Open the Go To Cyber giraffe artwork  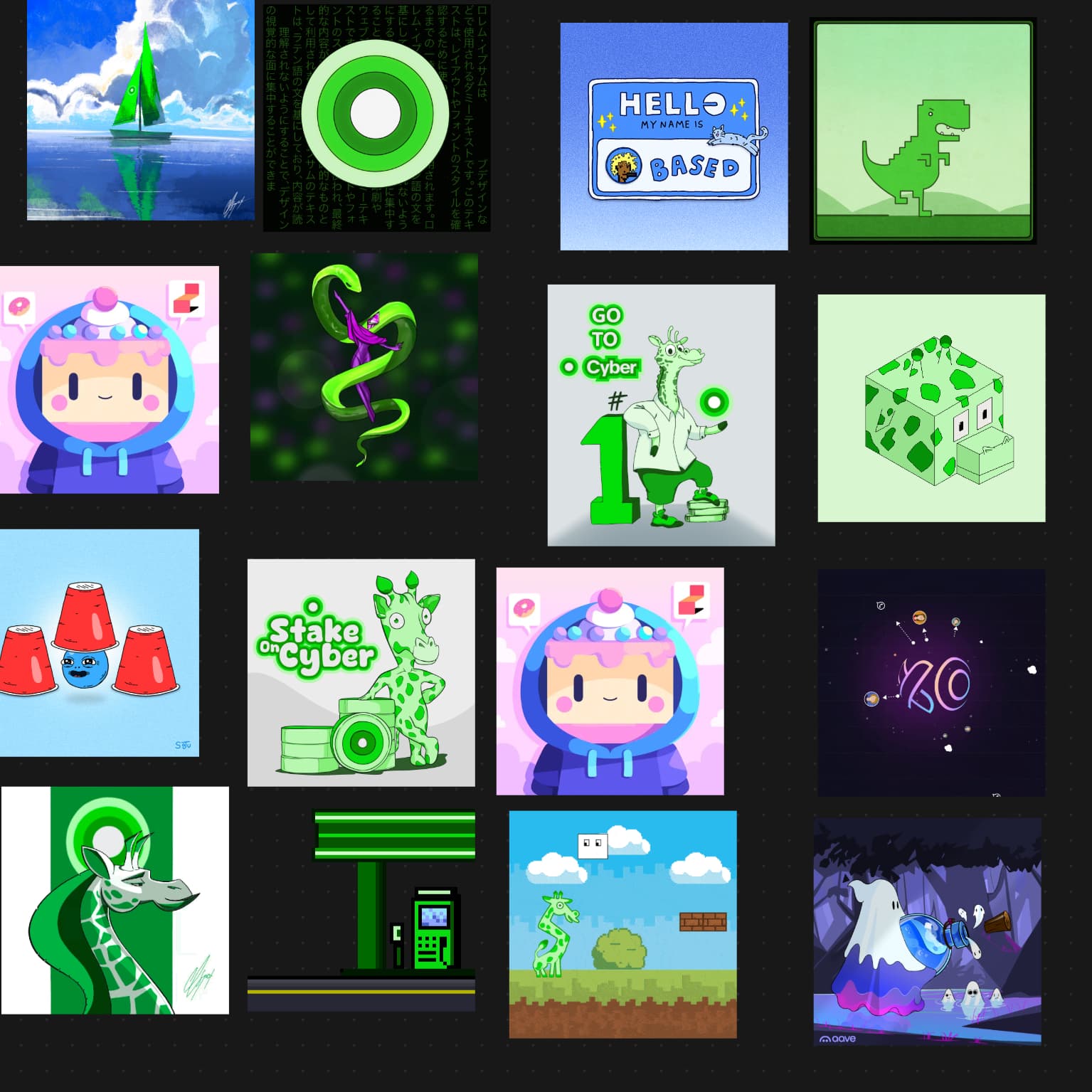pos(661,415)
